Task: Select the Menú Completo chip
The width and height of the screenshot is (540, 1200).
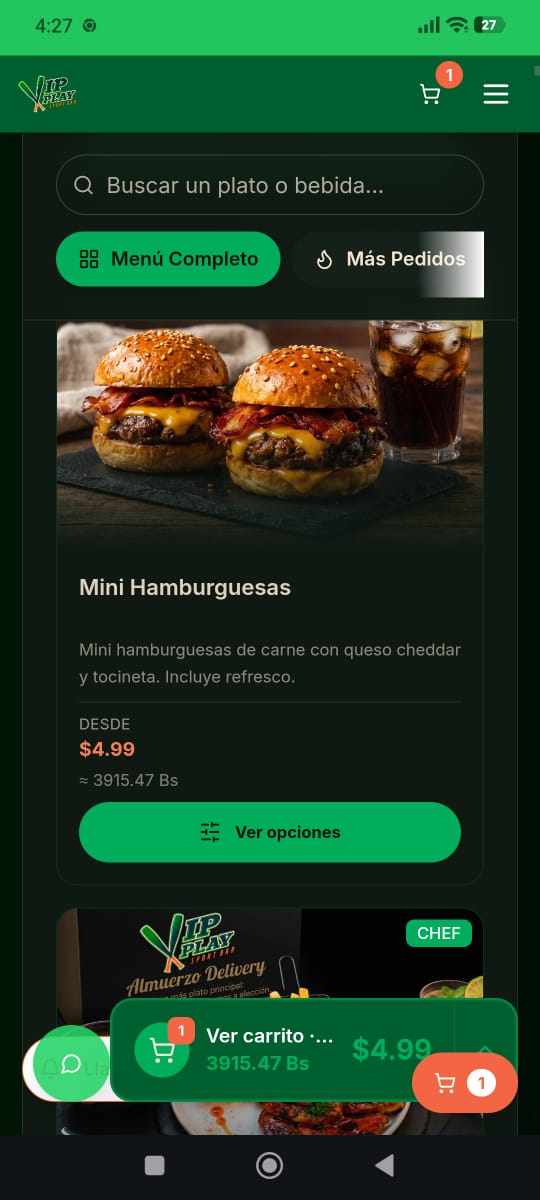Action: click(x=168, y=259)
